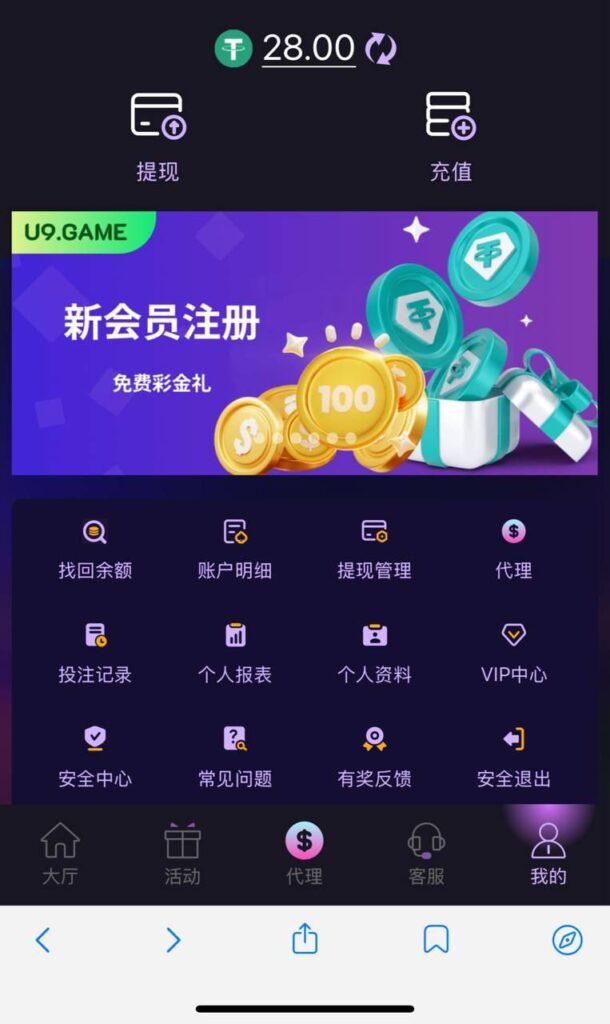Screen dimensions: 610x1024
Task: Switch to the 大厅 tab
Action: point(60,854)
